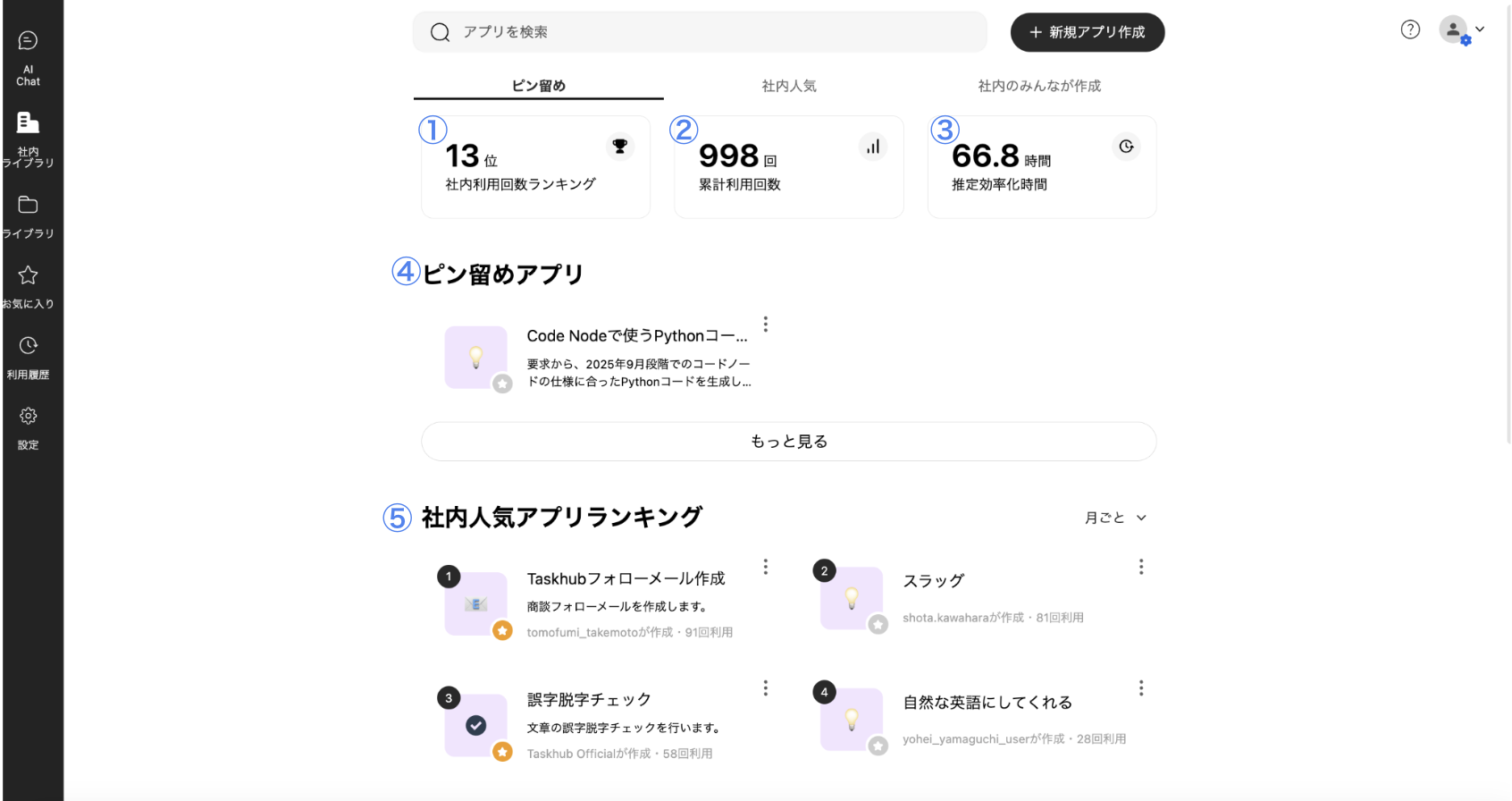Switch to the 社内のみんなが作成 tab

pyautogui.click(x=1039, y=86)
